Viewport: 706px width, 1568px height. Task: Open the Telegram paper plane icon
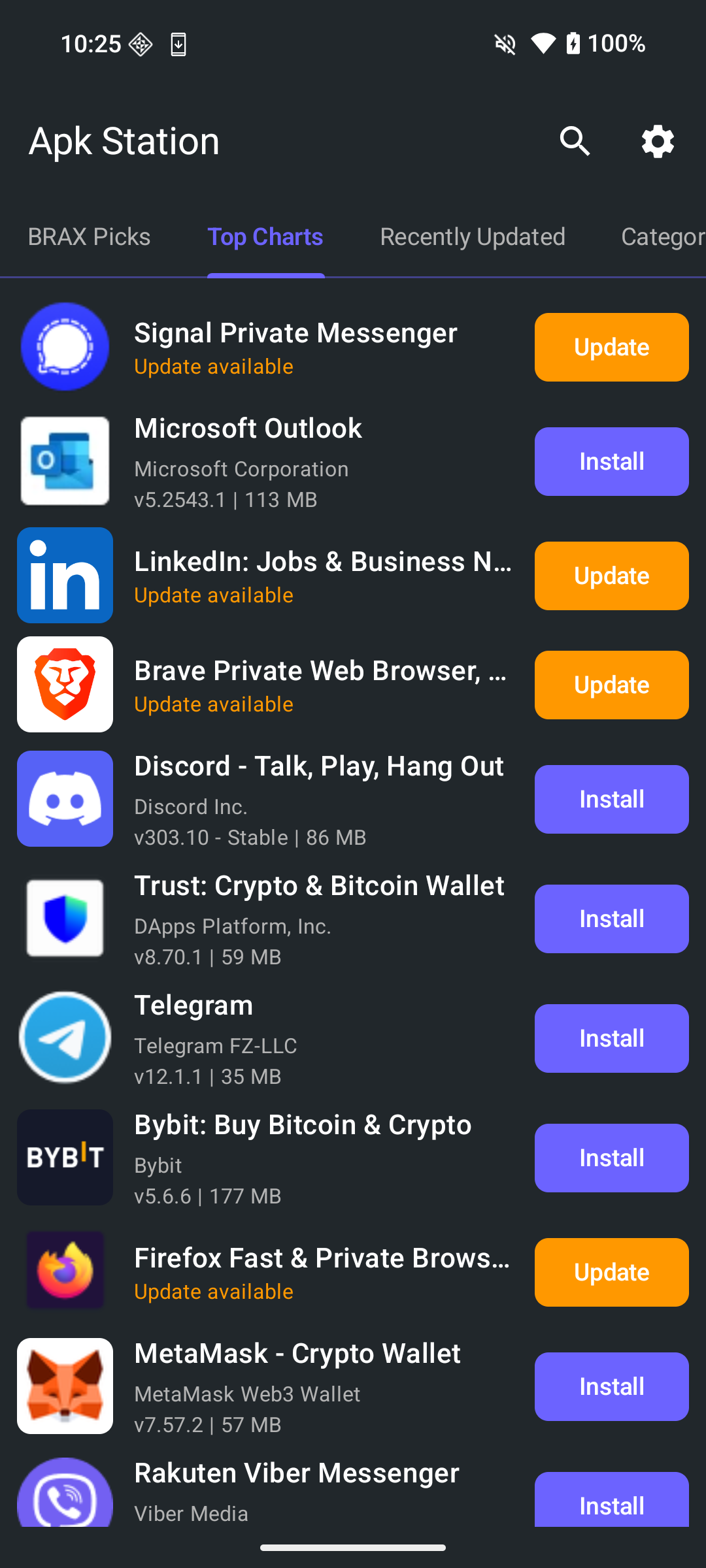[65, 1038]
